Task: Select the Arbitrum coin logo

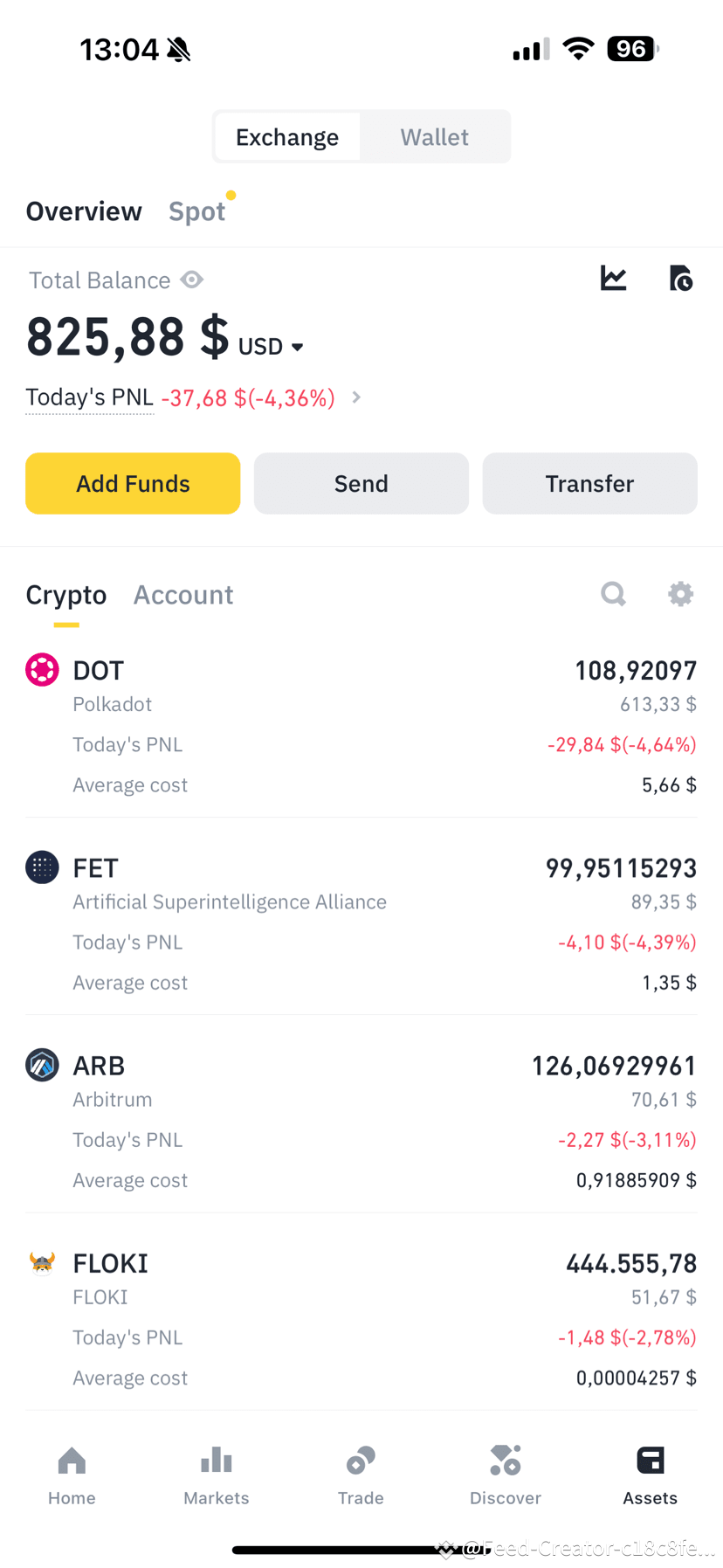Action: (42, 1065)
